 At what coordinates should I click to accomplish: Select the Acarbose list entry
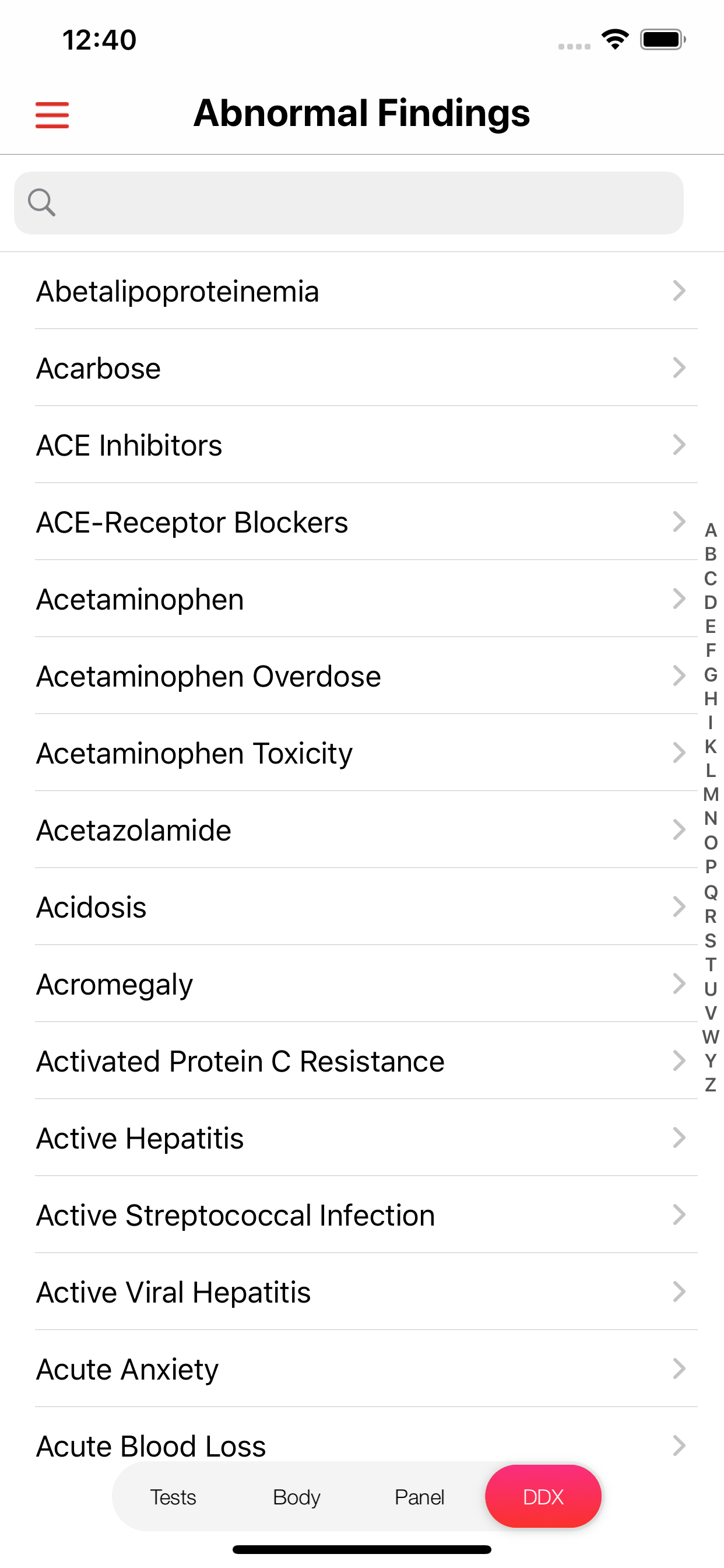tap(362, 368)
